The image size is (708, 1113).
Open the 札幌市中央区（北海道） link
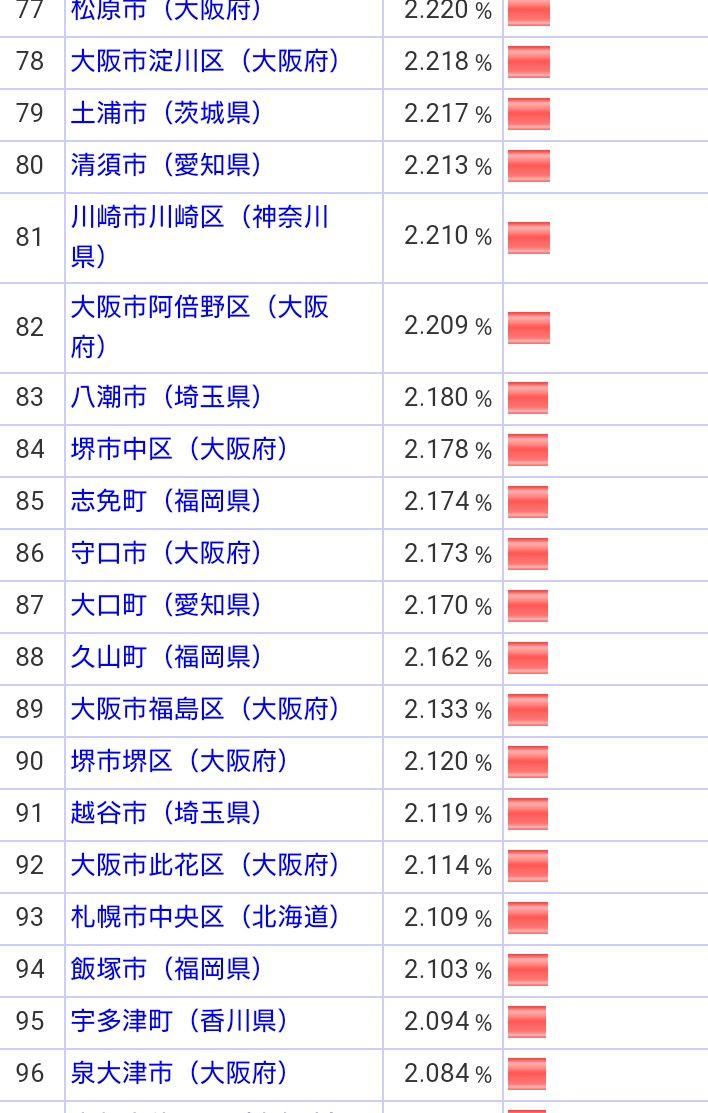(x=205, y=918)
